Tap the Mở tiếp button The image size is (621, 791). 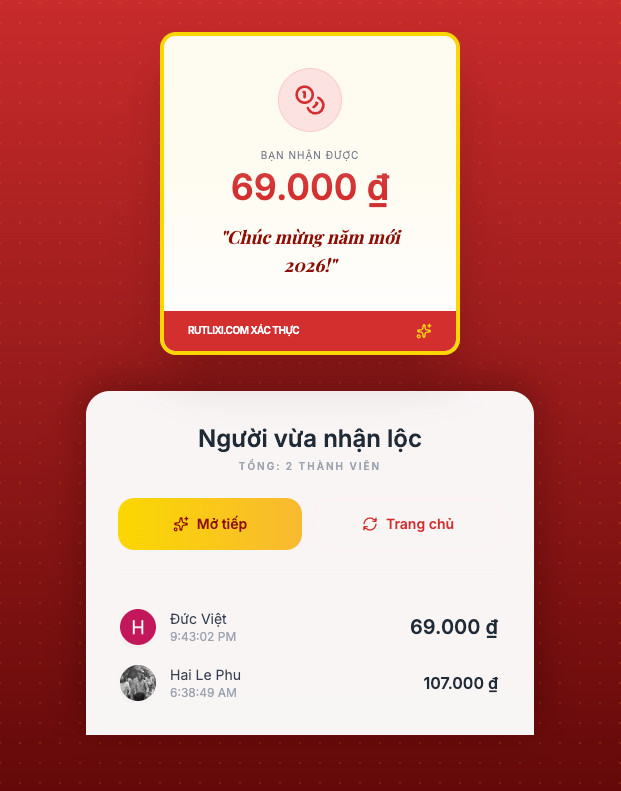click(210, 524)
